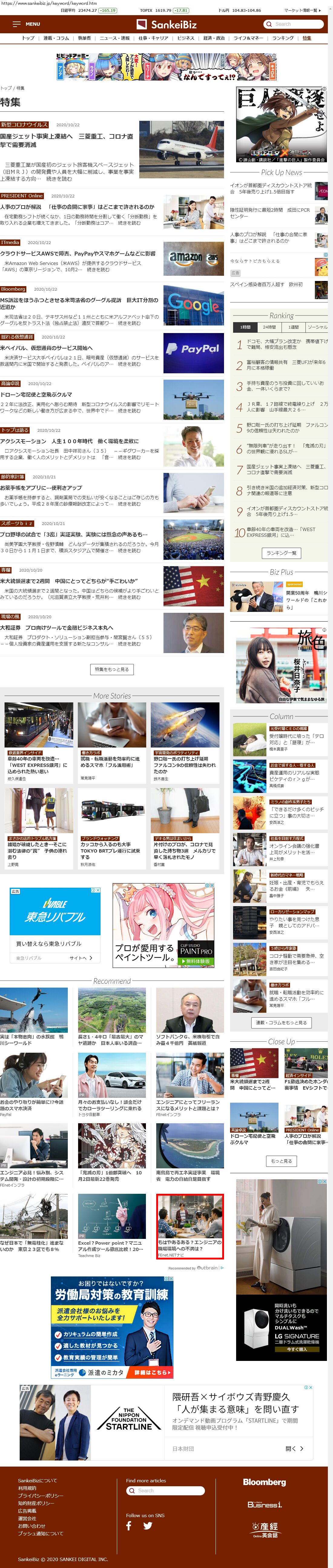The image size is (333, 1568).
Task: Select the ライフ&マネー nav item
Action: click(x=248, y=38)
